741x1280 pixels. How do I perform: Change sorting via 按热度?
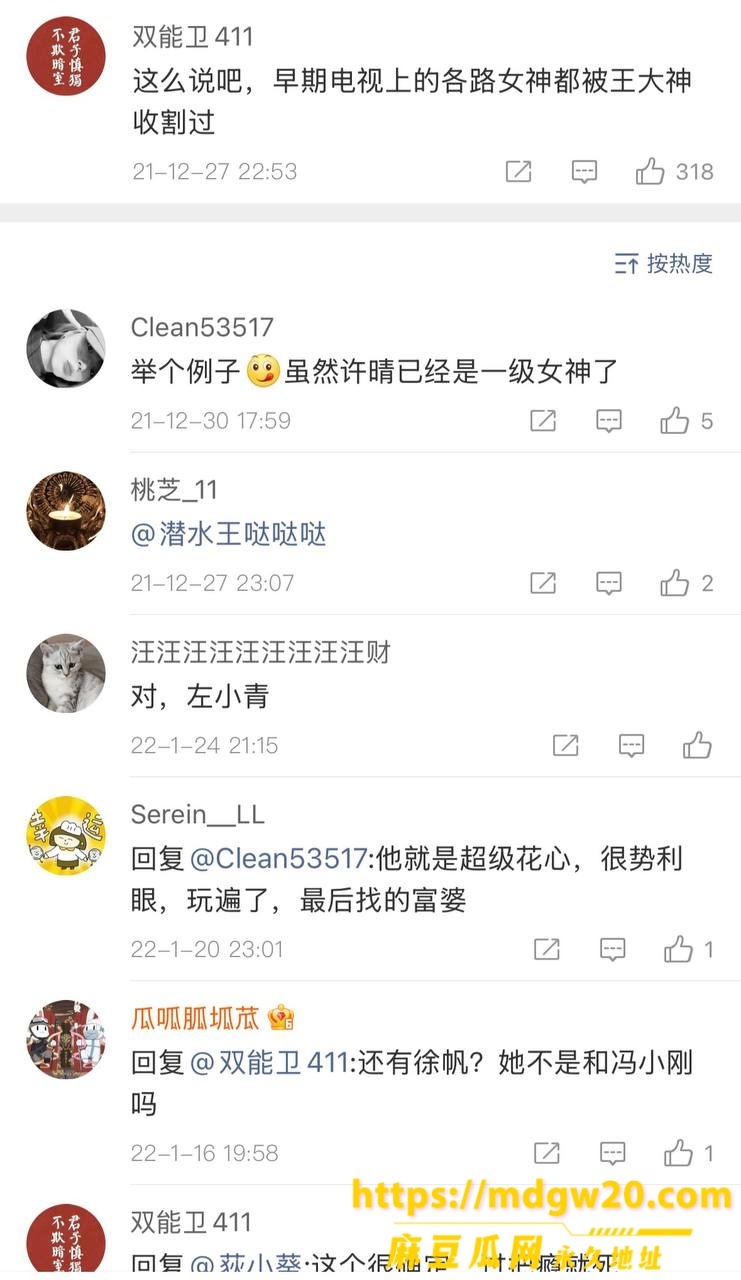tap(664, 263)
